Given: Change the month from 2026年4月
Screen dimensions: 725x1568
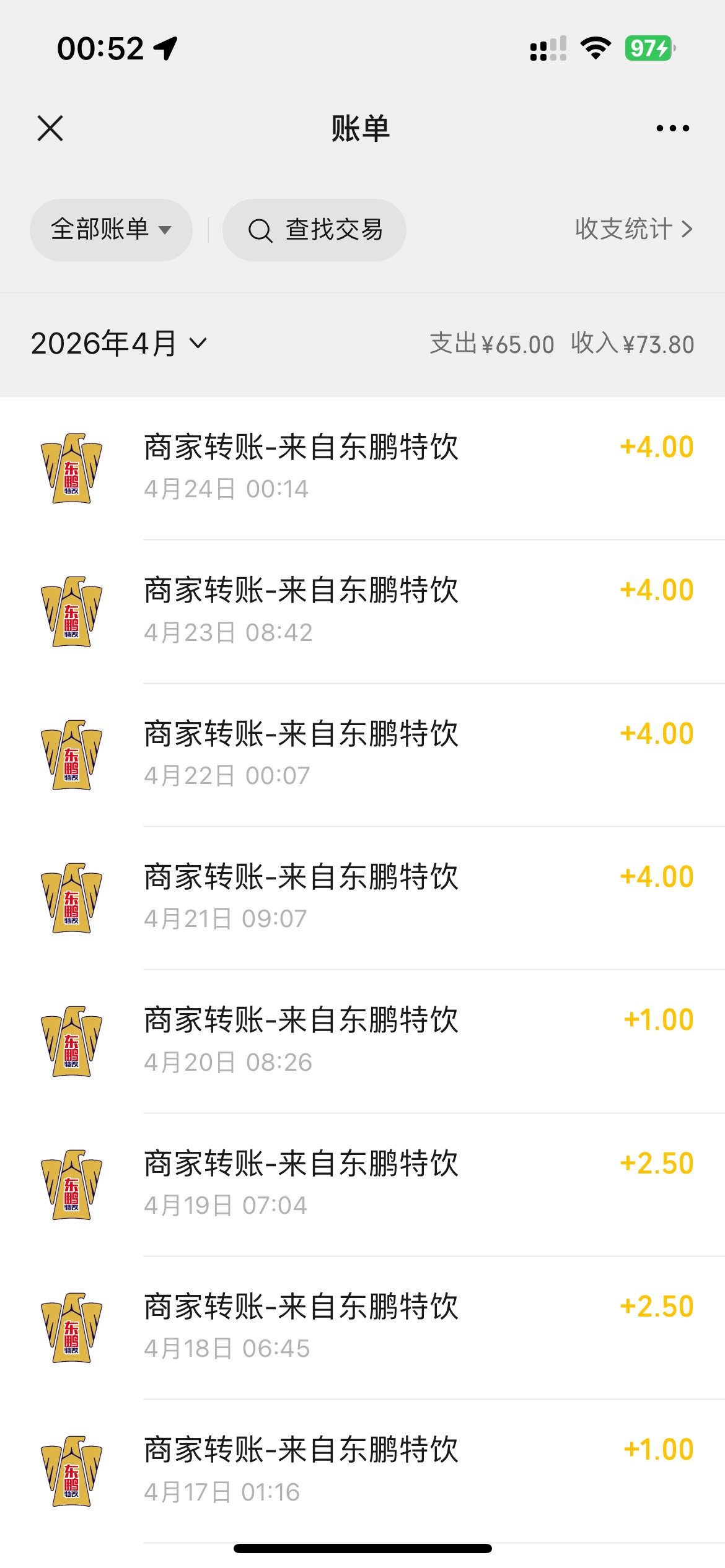Looking at the screenshot, I should (x=119, y=343).
